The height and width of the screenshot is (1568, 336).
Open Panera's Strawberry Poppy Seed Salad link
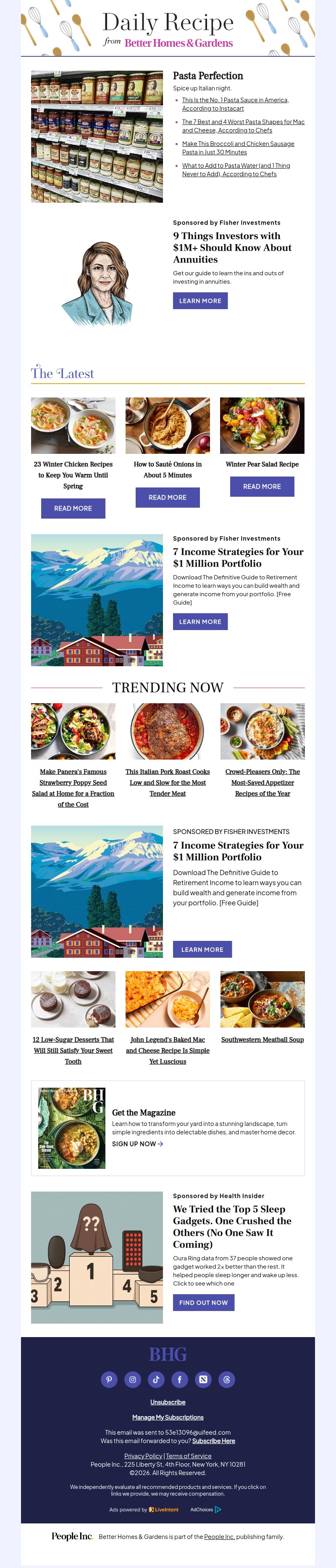pos(73,788)
